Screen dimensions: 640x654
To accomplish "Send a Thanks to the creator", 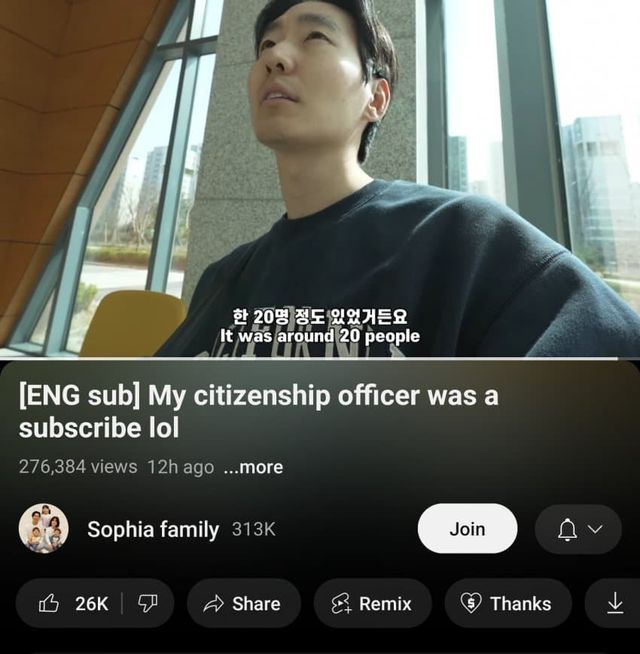I will click(507, 603).
